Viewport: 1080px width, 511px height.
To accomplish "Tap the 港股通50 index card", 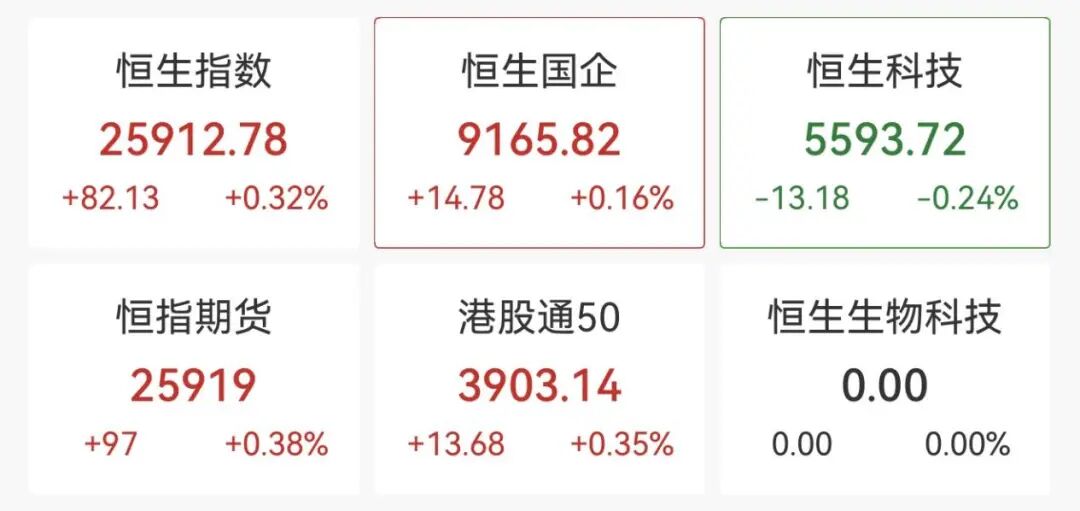I will point(539,380).
